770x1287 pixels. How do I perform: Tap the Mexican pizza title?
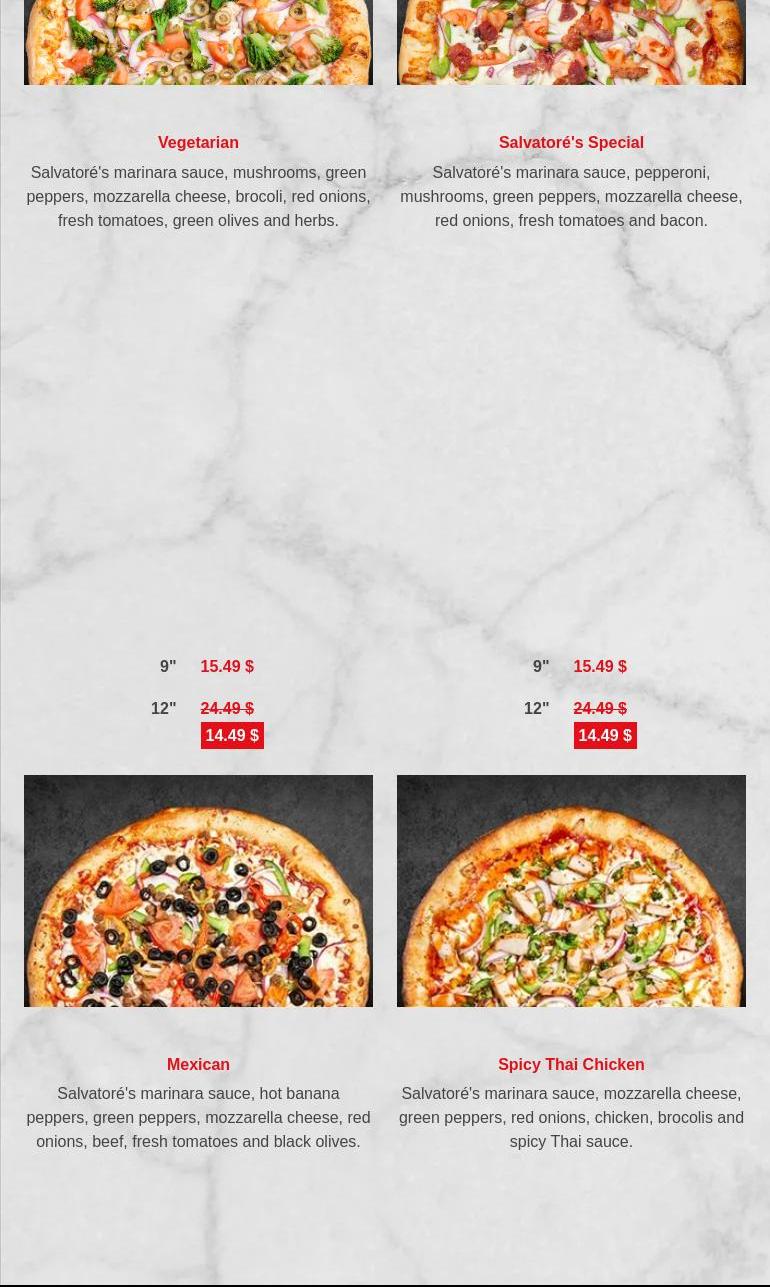pyautogui.click(x=198, y=1064)
